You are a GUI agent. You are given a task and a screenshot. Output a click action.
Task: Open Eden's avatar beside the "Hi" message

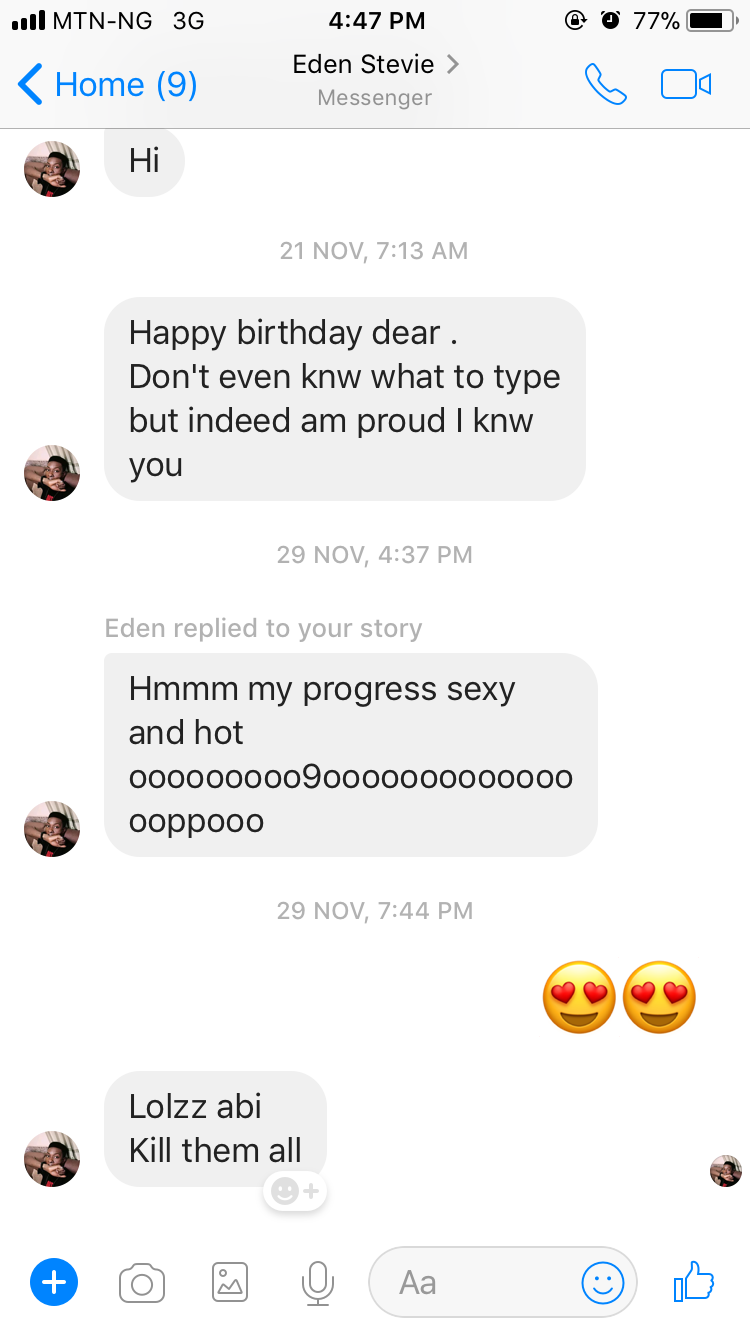coord(52,168)
